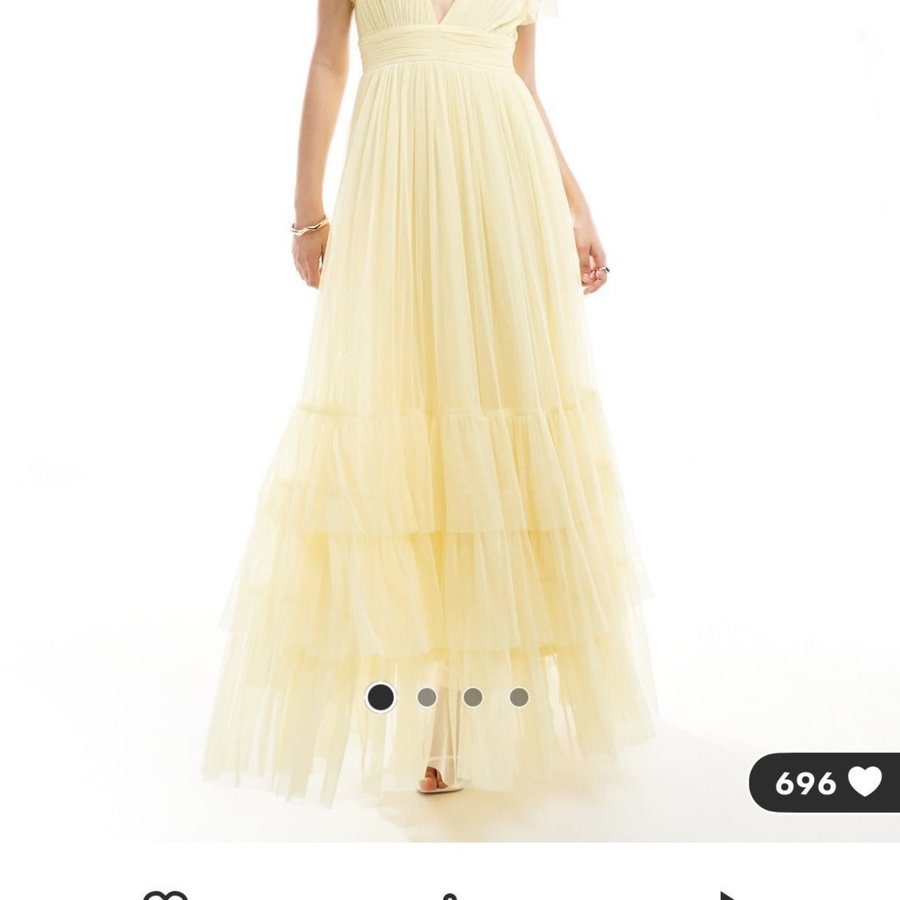Tap the 696 likes heart button
This screenshot has width=900, height=900.
coord(864,782)
